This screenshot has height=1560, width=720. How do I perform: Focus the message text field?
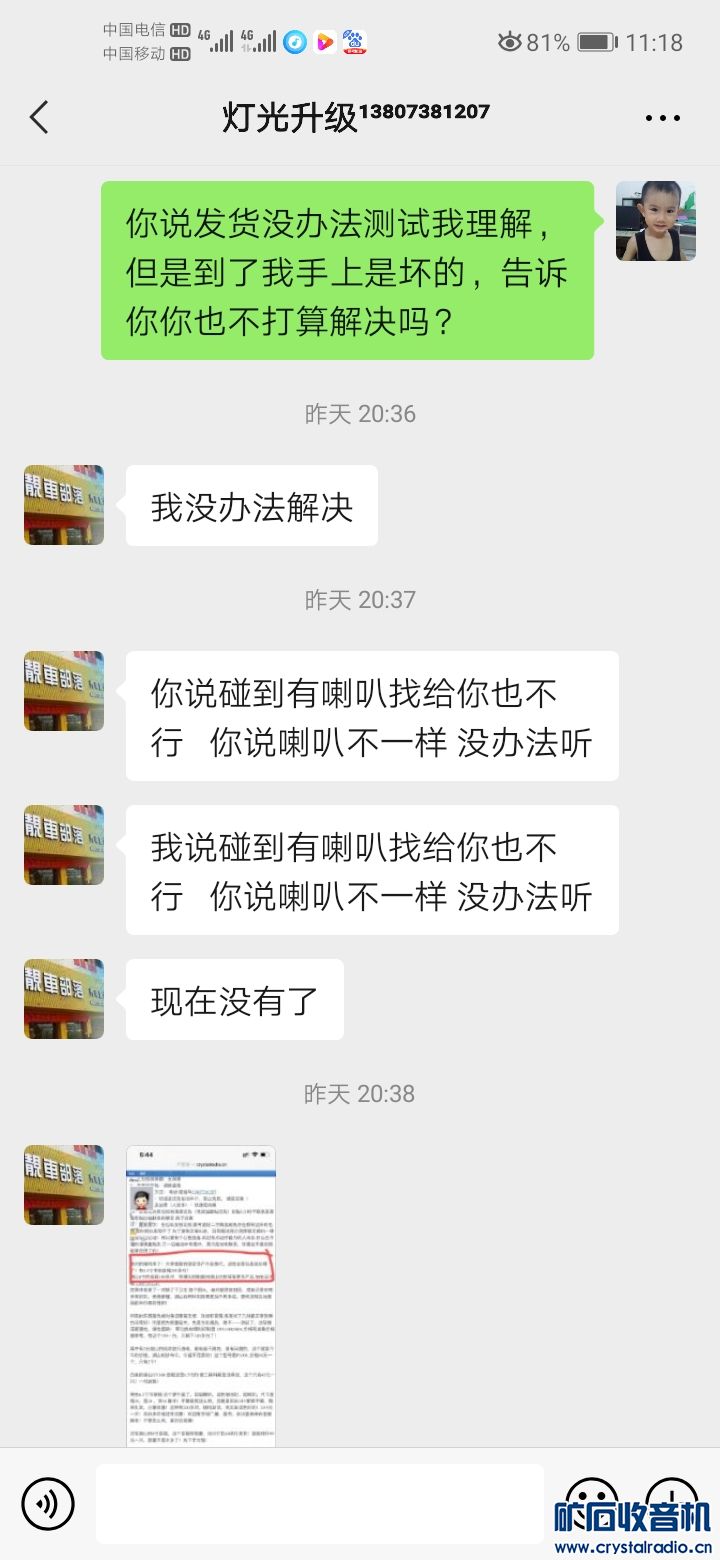320,1503
